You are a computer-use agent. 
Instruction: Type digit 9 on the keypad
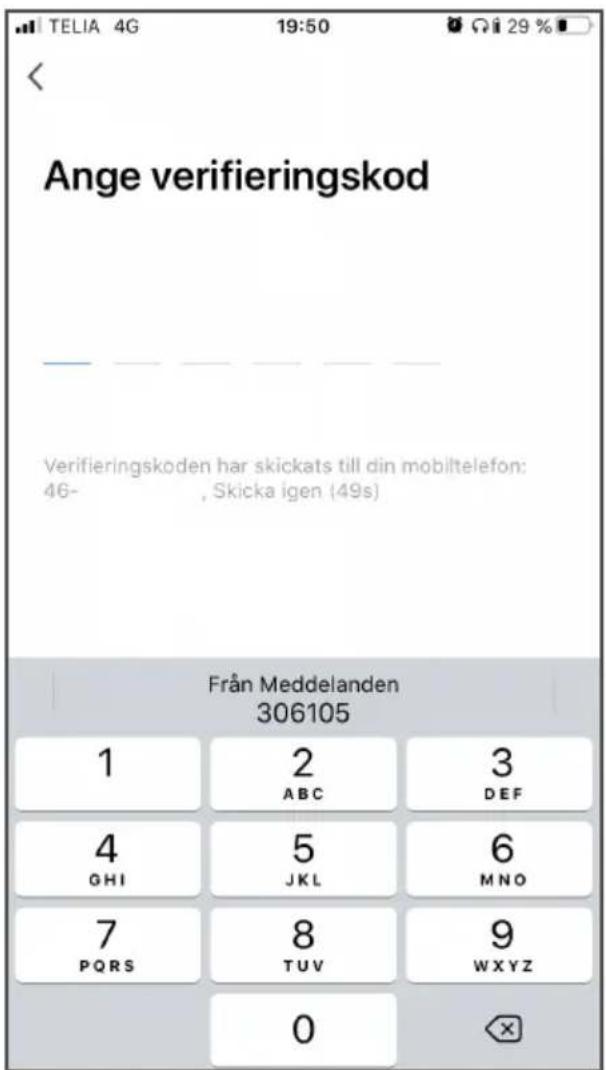[x=500, y=945]
